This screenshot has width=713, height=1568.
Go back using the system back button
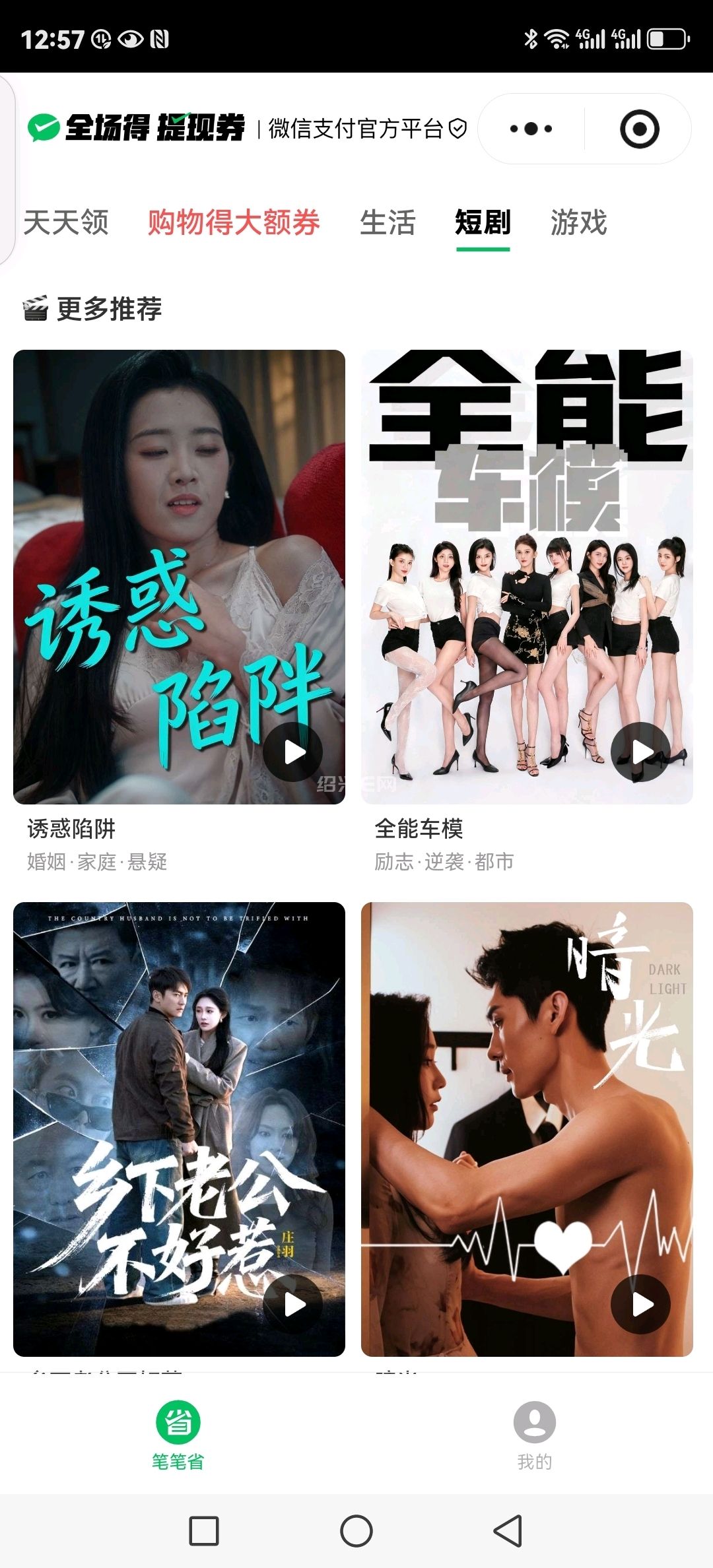tap(508, 1531)
